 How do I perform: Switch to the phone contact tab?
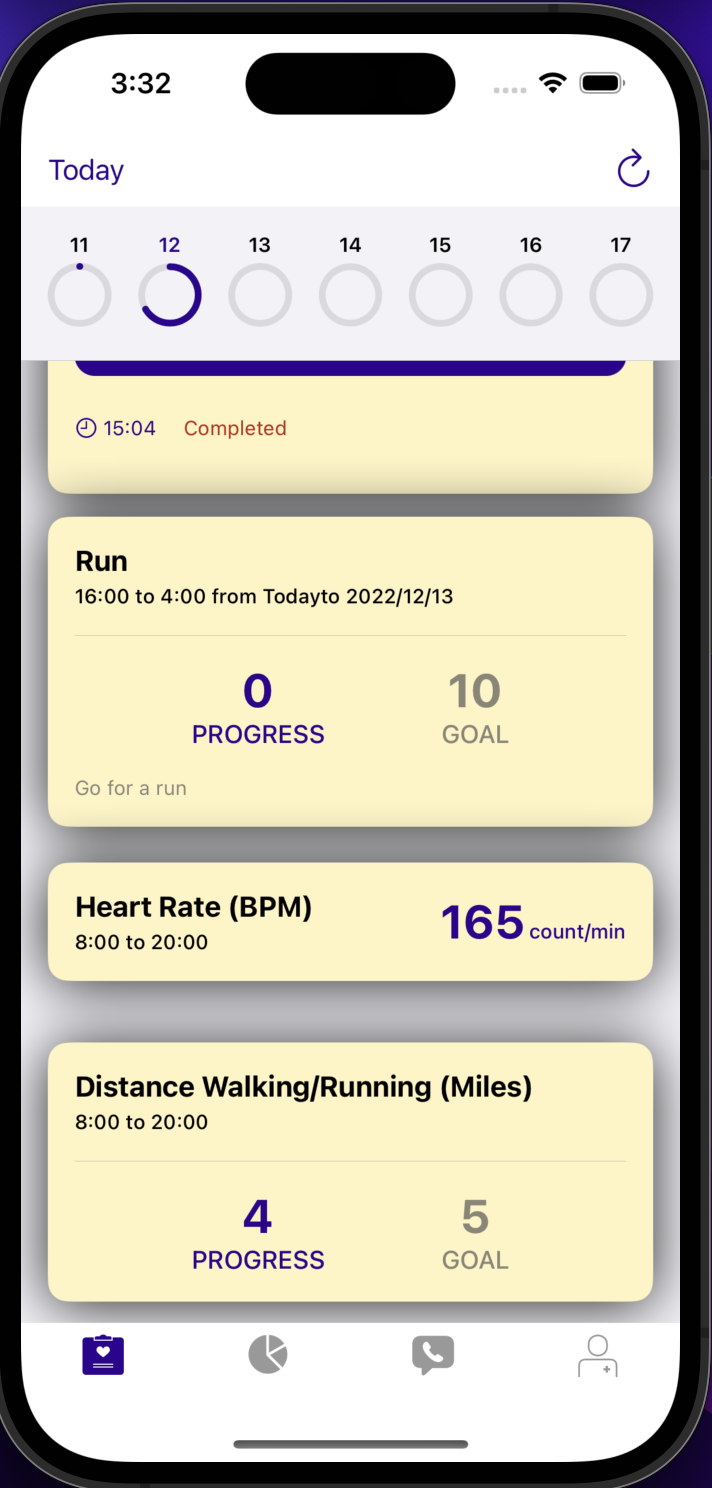(432, 1355)
